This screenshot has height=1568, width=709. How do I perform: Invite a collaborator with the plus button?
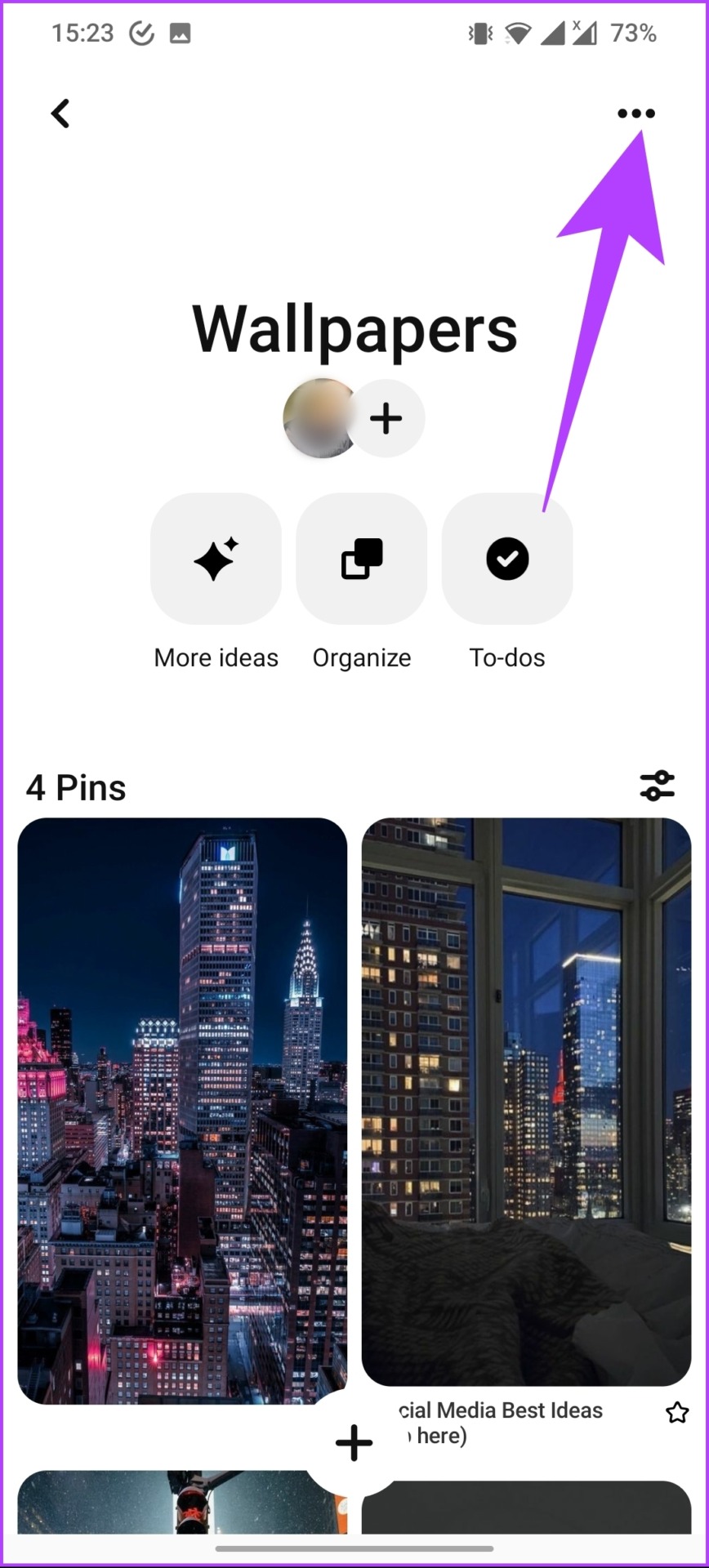coord(386,419)
